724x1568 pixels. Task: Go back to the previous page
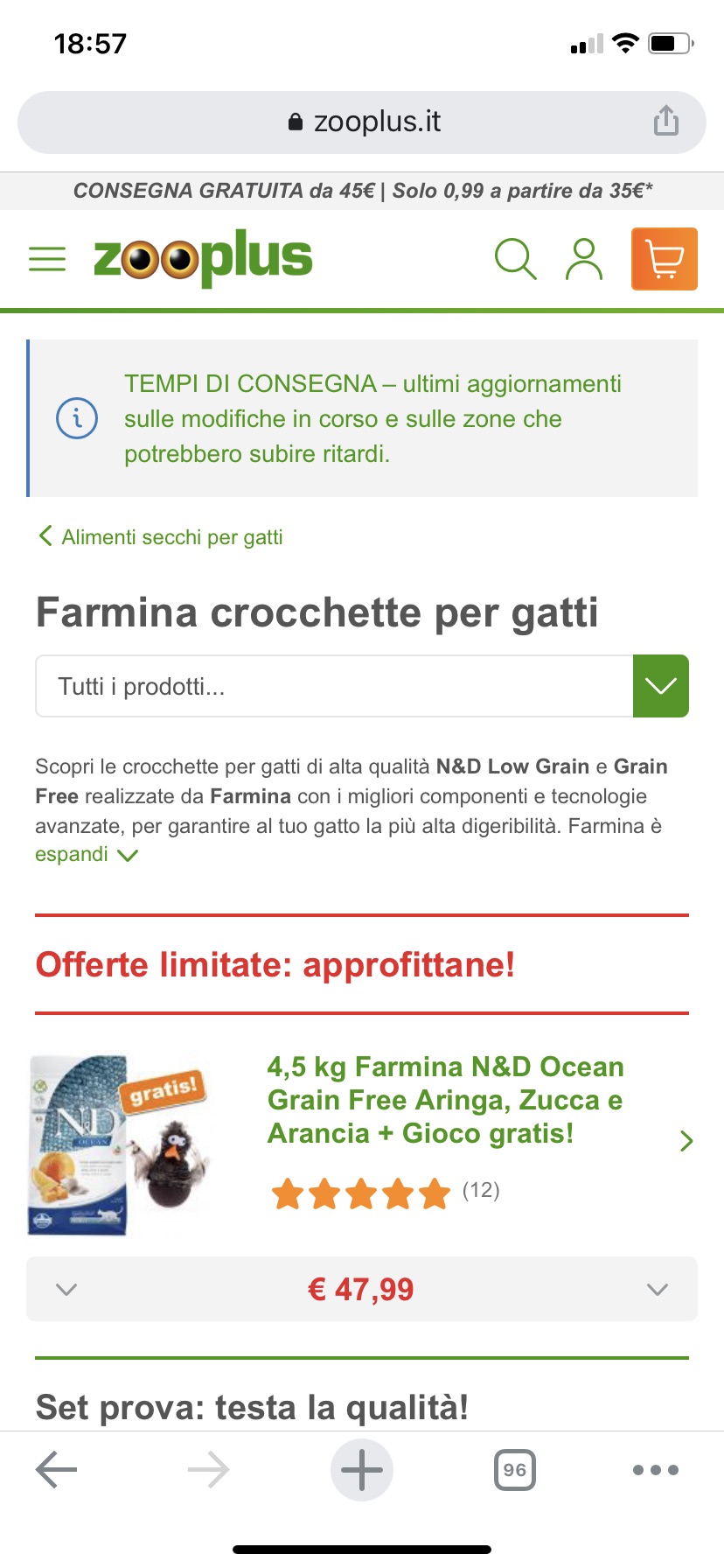coord(57,1470)
